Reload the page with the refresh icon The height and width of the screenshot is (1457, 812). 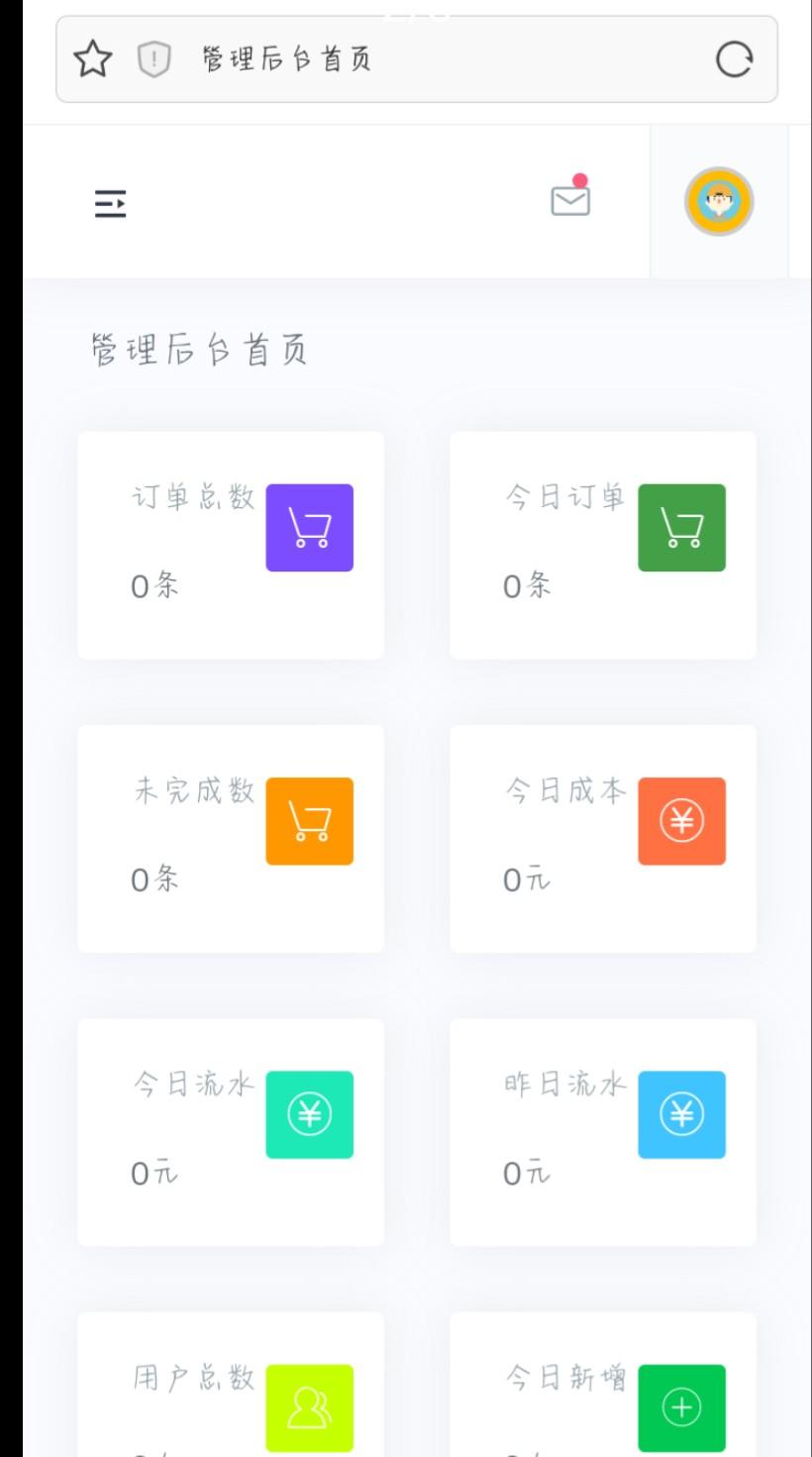click(734, 60)
